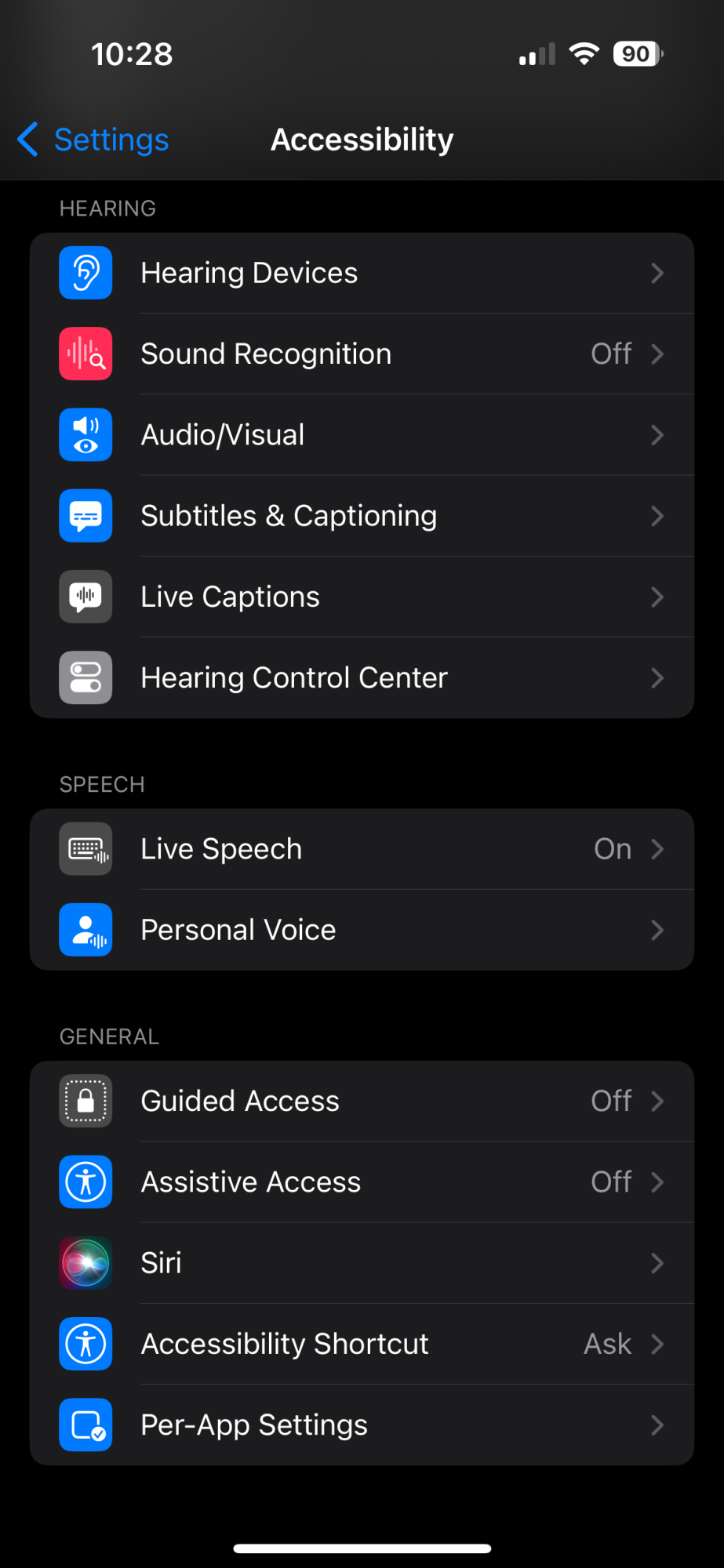Image resolution: width=724 pixels, height=1568 pixels.
Task: Open Live Speech settings
Action: pos(362,849)
